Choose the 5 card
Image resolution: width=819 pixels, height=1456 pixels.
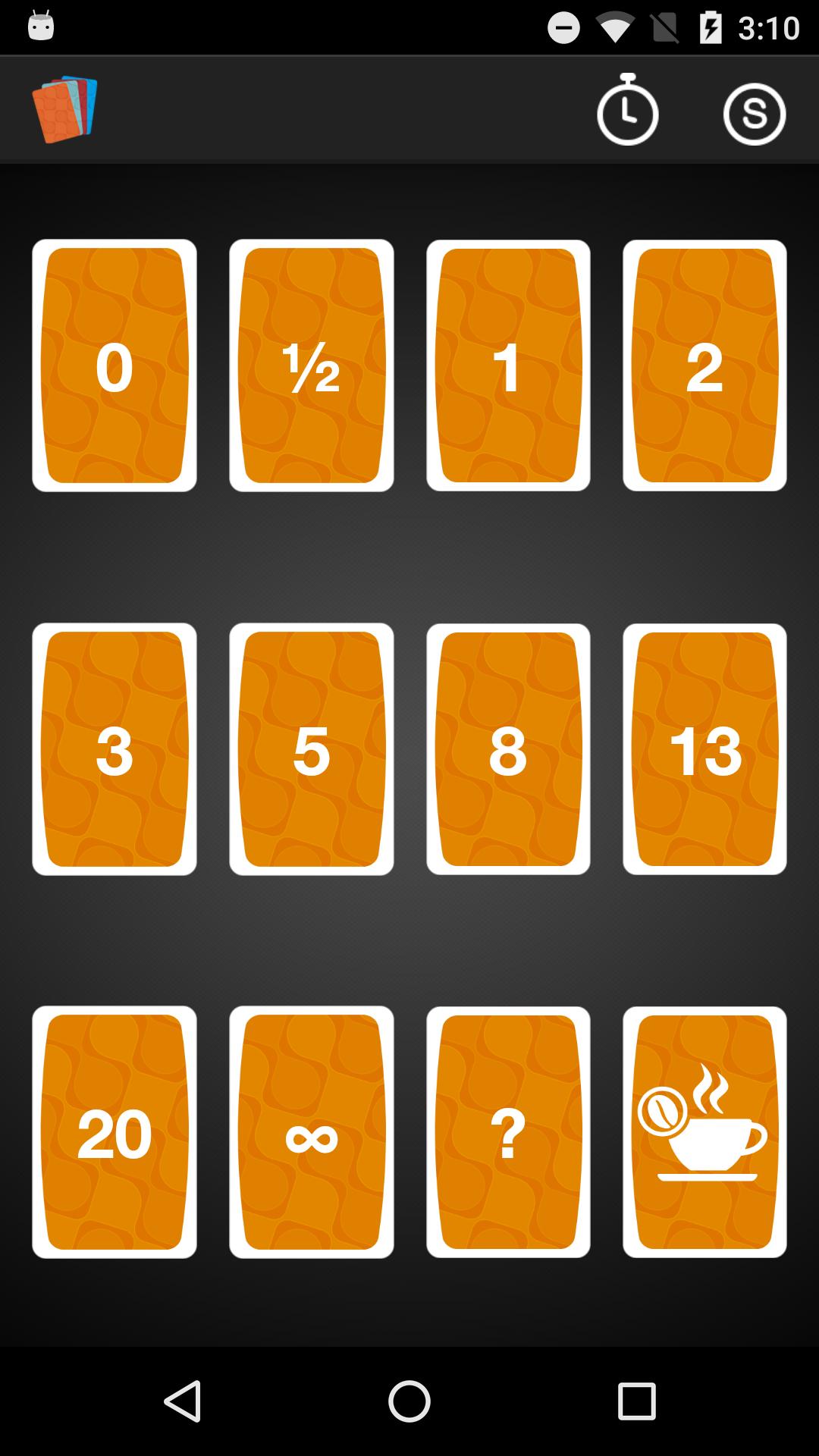coord(312,749)
